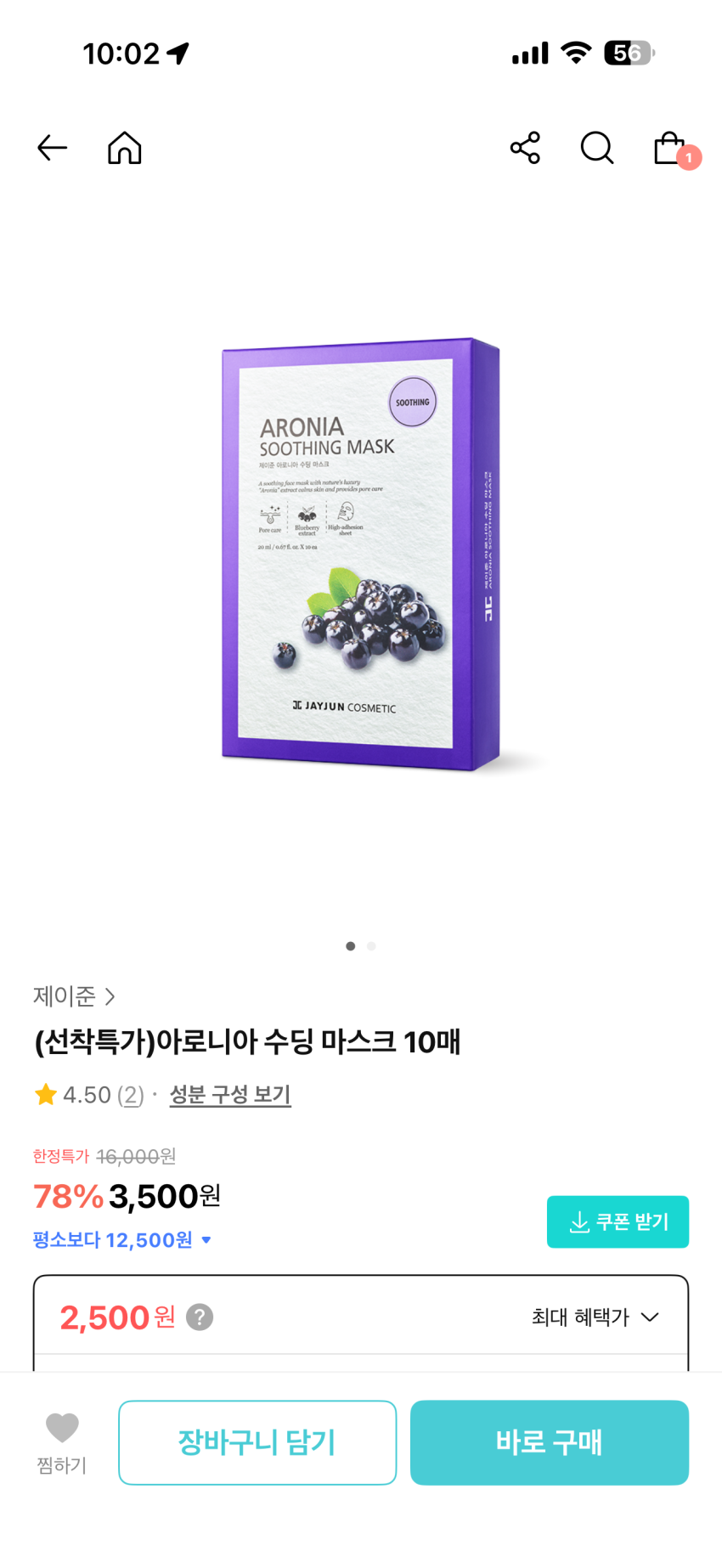Share this product
Image resolution: width=722 pixels, height=1568 pixels.
(x=525, y=148)
